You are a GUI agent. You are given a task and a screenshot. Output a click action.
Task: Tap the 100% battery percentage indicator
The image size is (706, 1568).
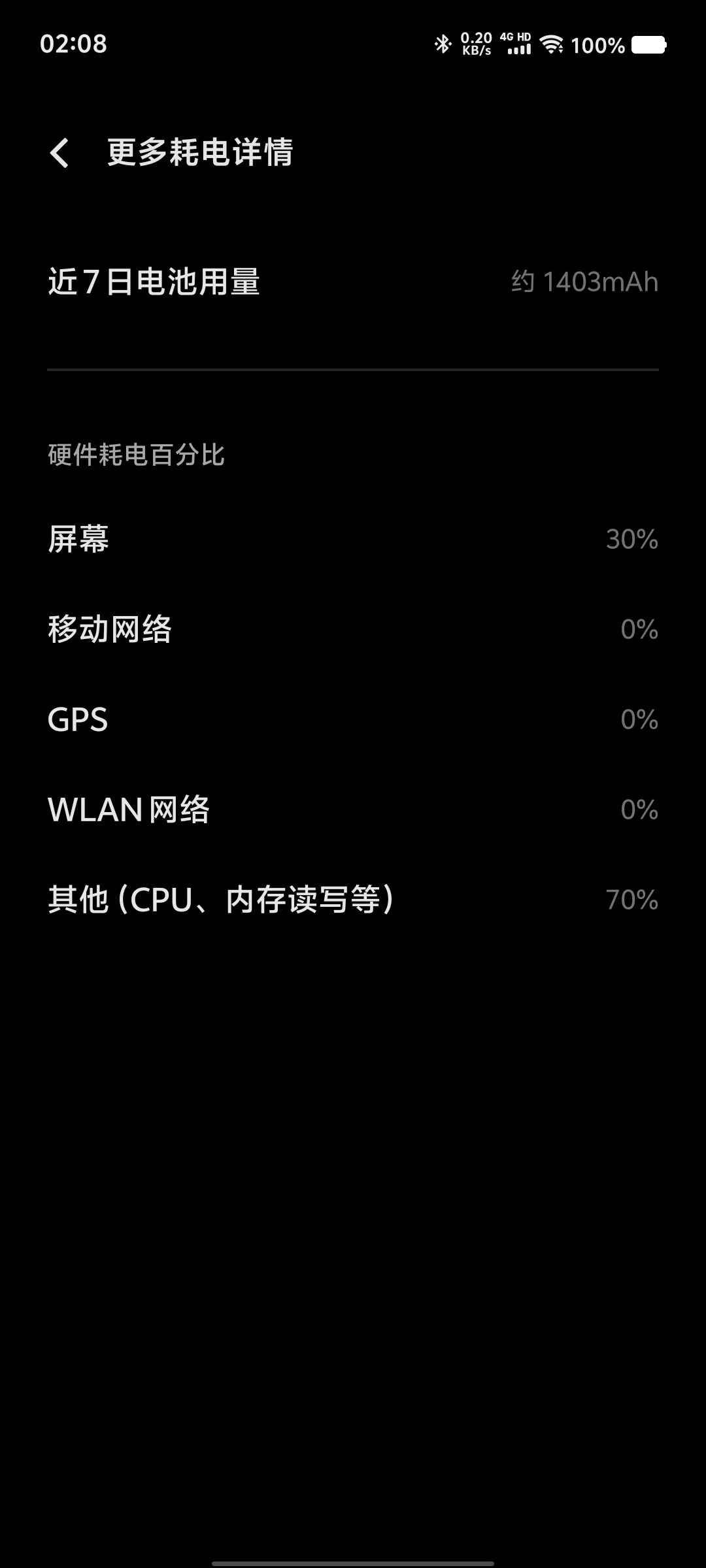click(597, 46)
